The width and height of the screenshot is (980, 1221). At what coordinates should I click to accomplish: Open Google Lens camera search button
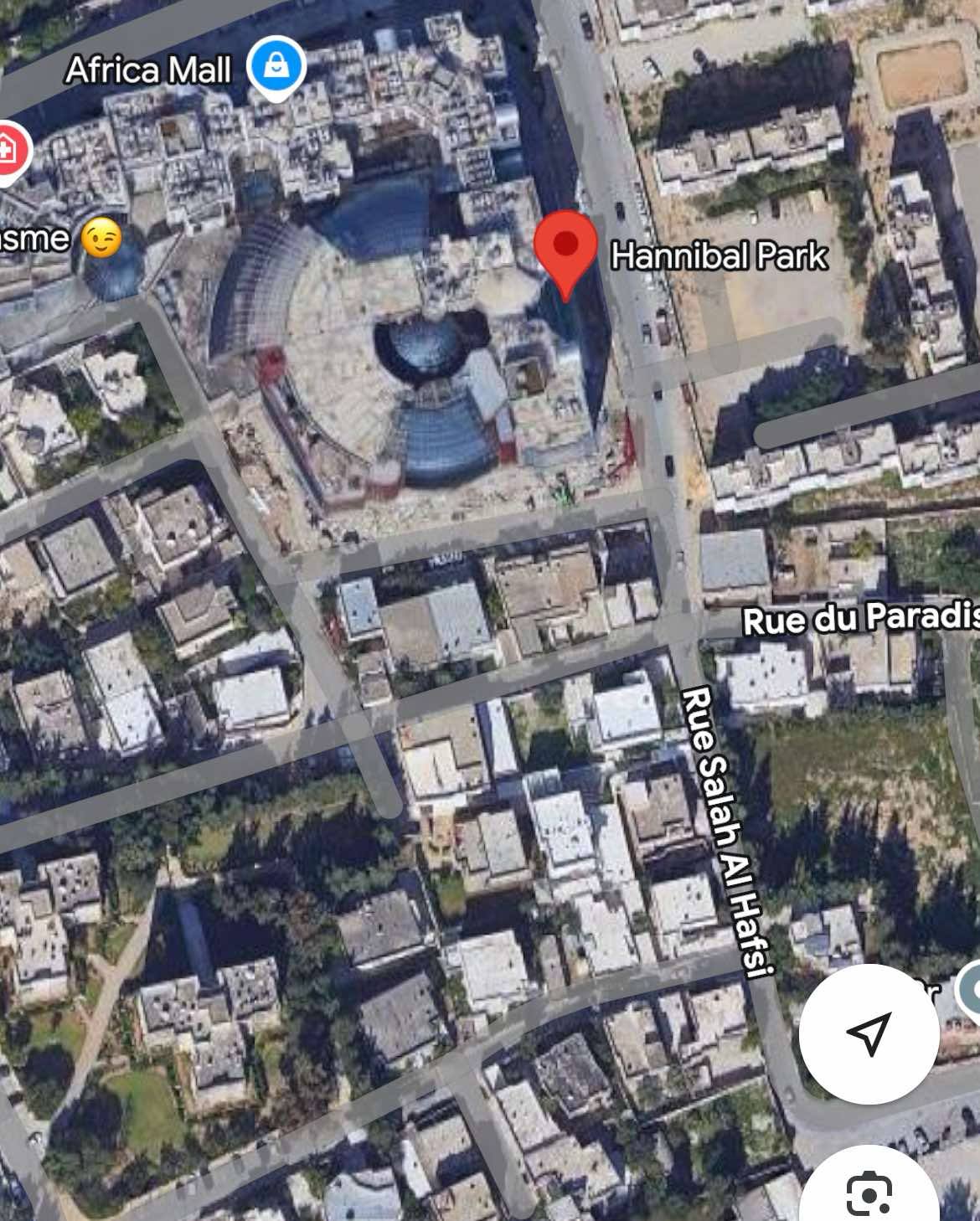[869, 1191]
